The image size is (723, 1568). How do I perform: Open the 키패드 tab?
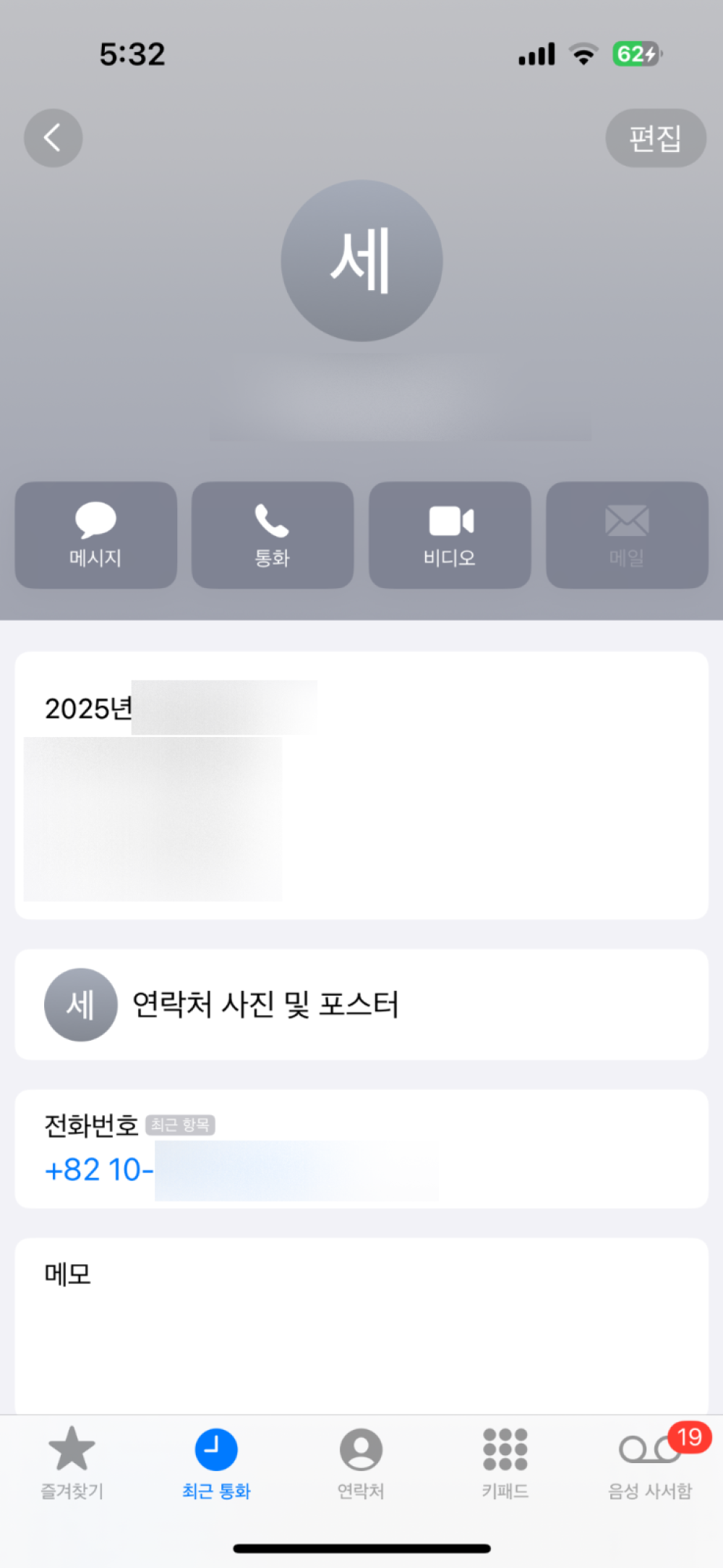coord(505,1461)
